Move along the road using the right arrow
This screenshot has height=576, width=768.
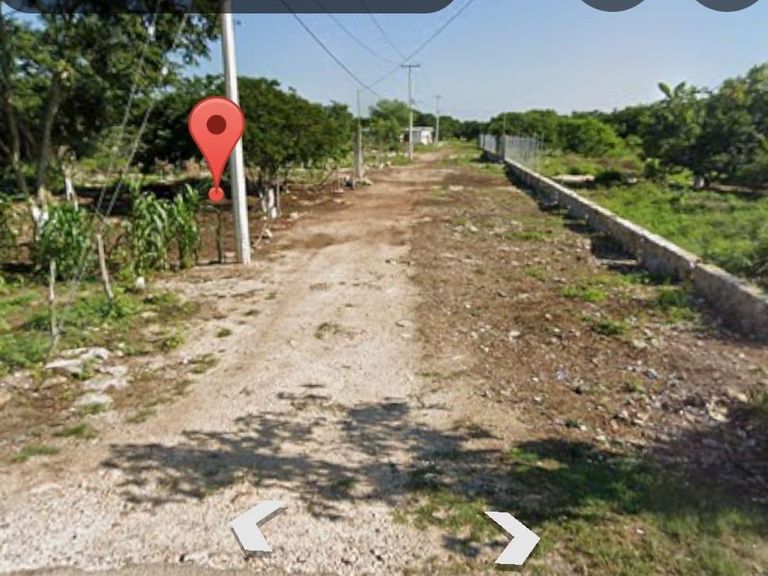click(x=512, y=538)
